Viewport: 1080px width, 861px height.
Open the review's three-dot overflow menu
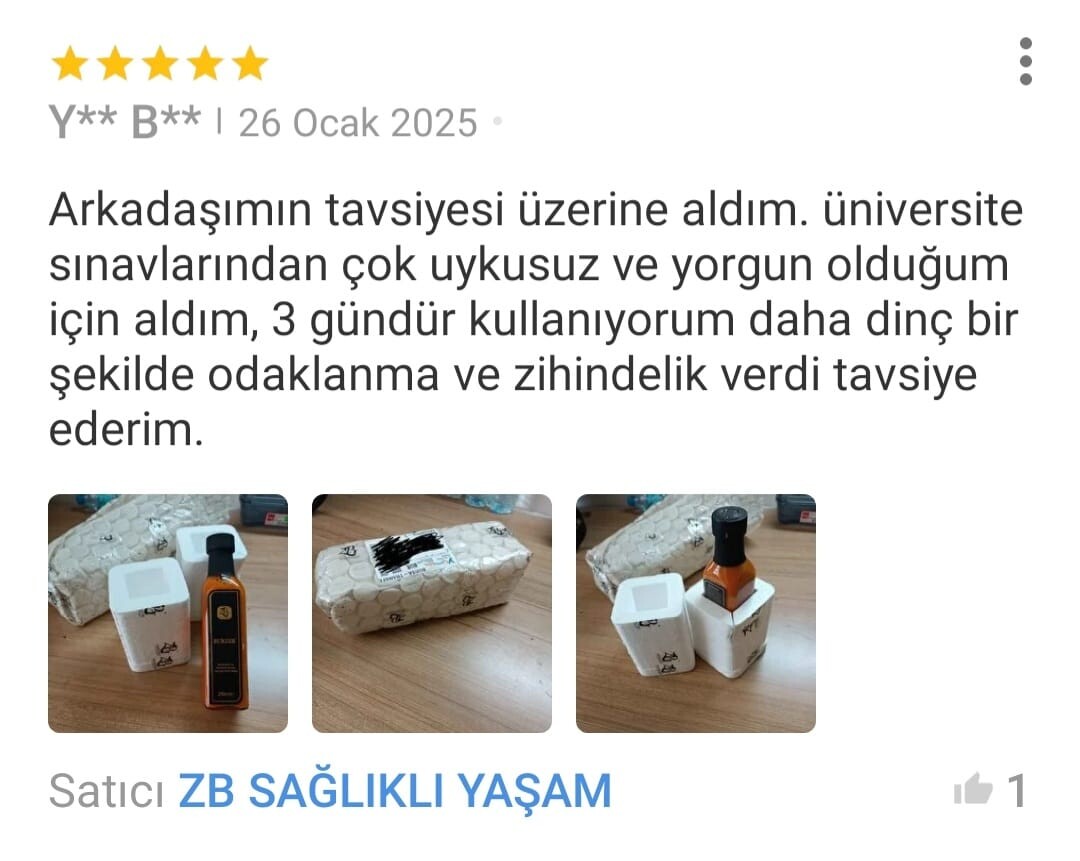[x=1025, y=62]
